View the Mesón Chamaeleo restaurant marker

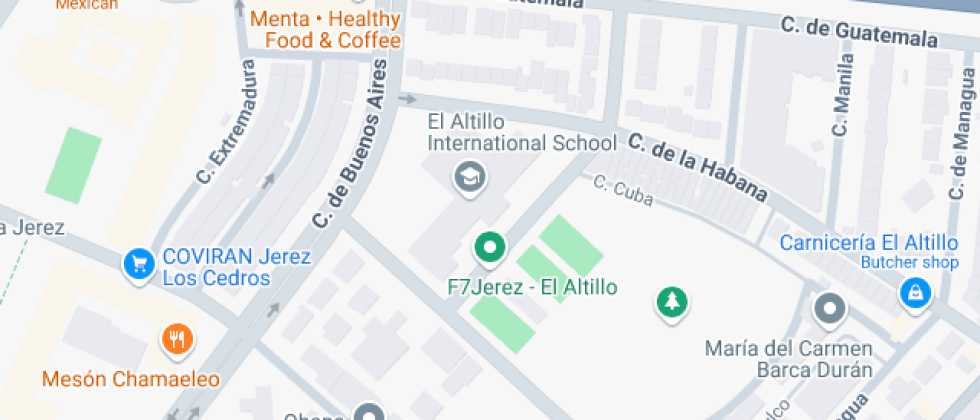tap(178, 339)
